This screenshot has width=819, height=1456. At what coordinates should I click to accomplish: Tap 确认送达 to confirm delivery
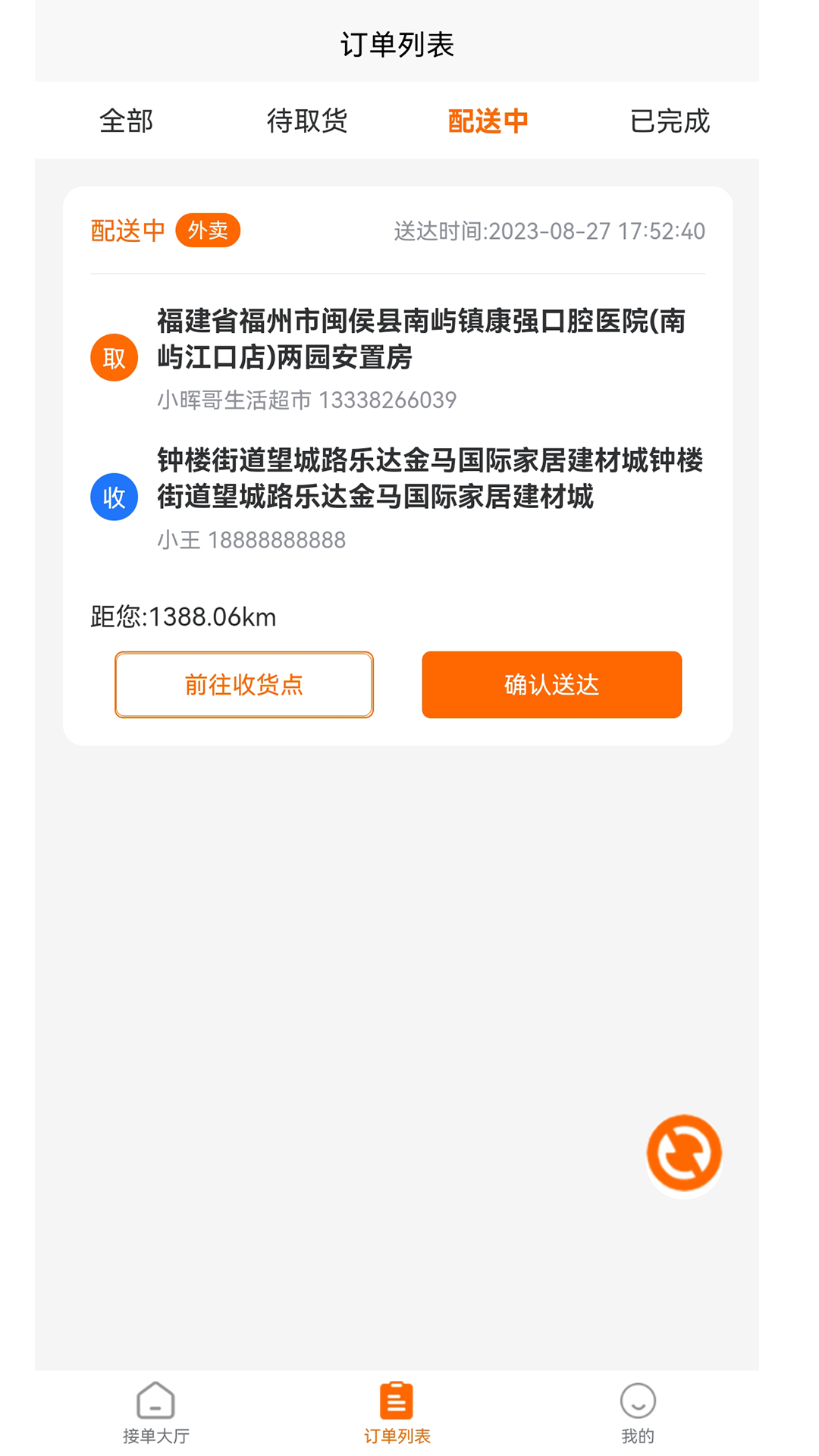(551, 685)
